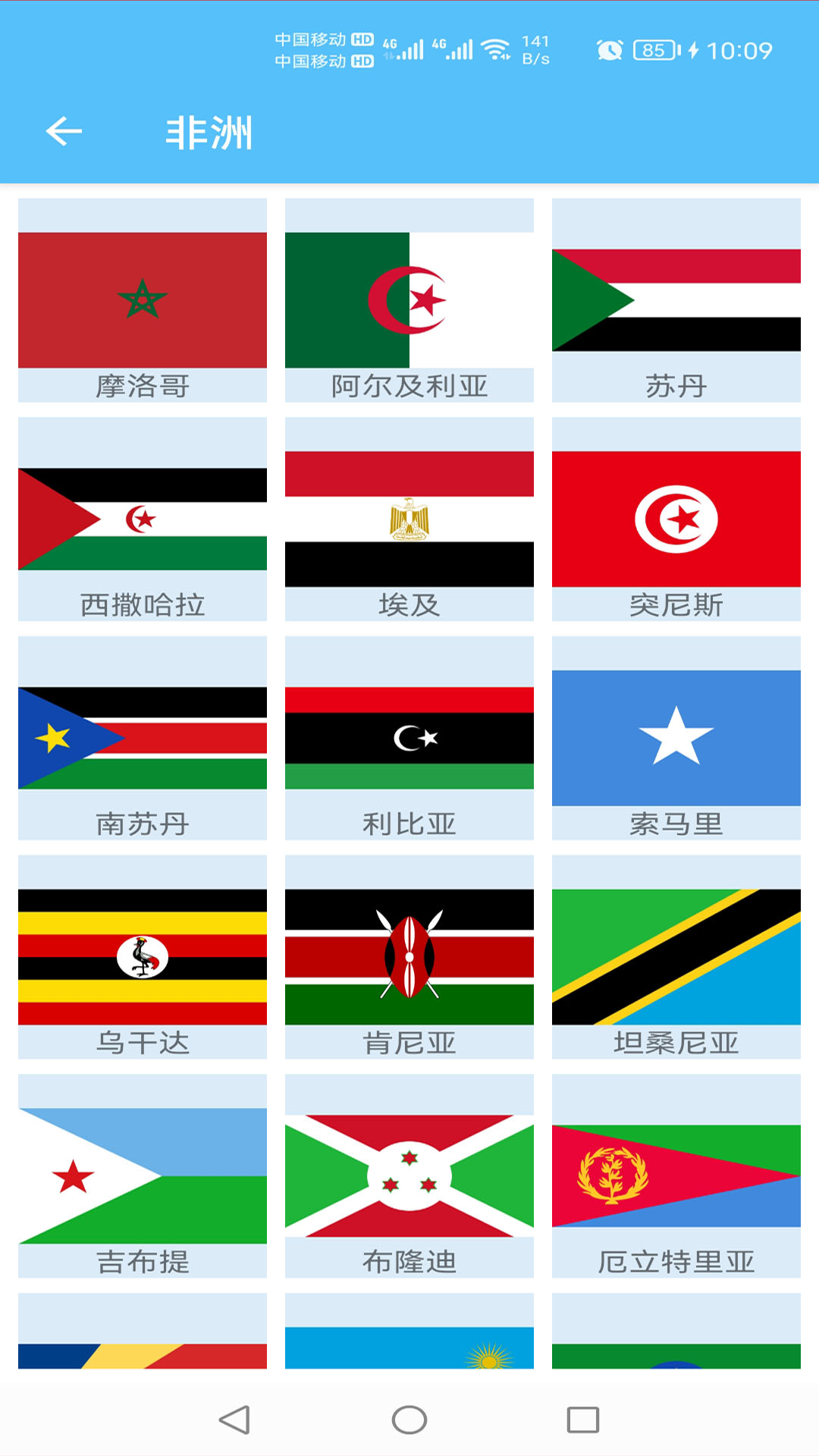This screenshot has height=1456, width=819.
Task: Open recent apps from navigation bar
Action: pos(583,1420)
